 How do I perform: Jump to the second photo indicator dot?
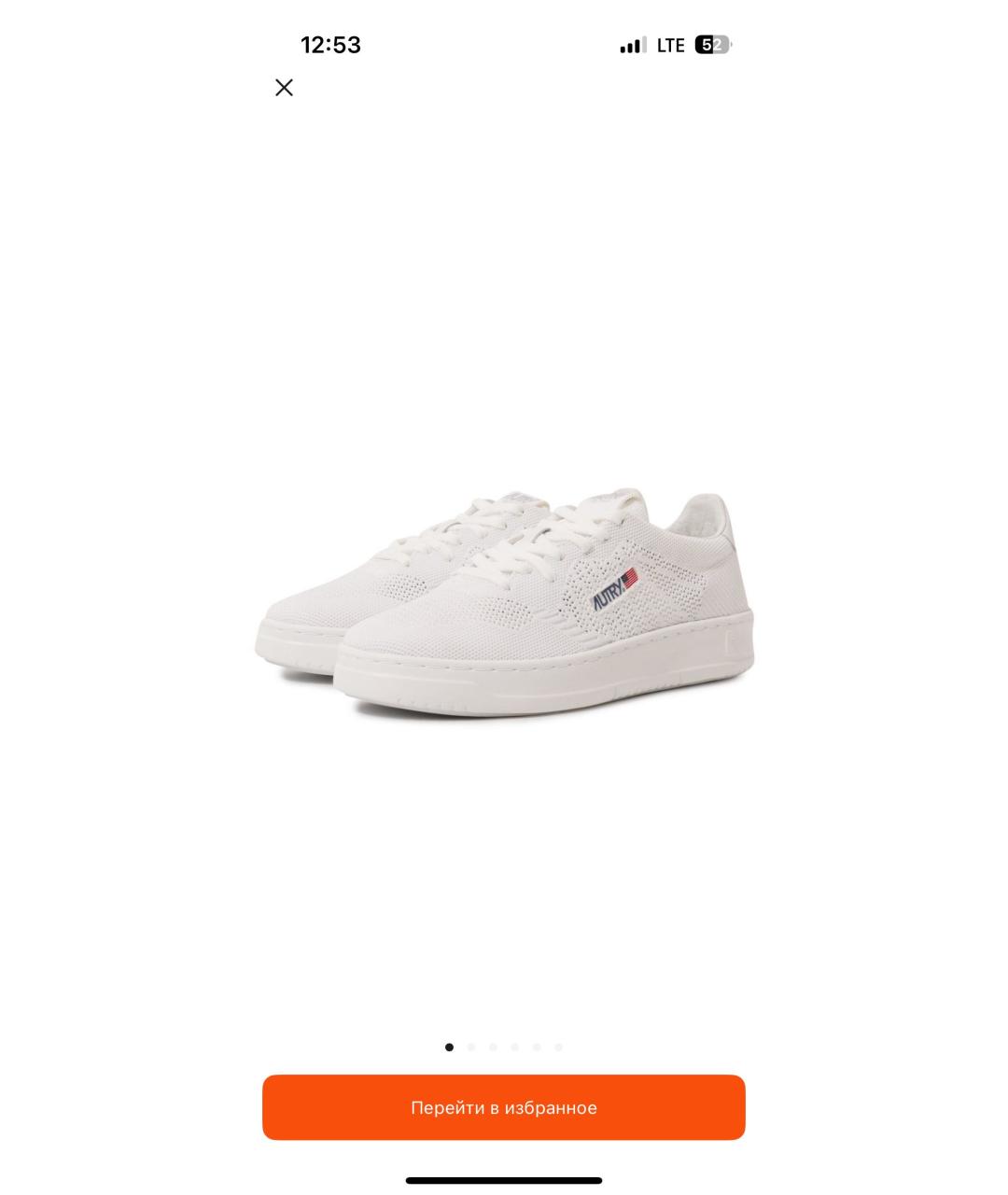coord(471,1047)
